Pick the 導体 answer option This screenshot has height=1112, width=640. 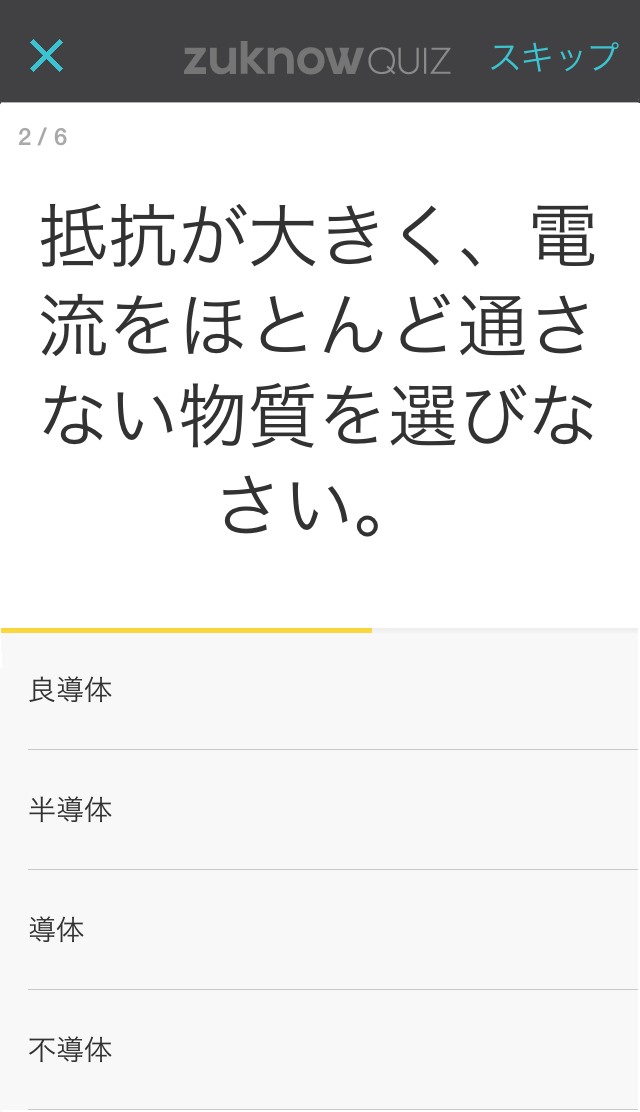click(x=320, y=930)
